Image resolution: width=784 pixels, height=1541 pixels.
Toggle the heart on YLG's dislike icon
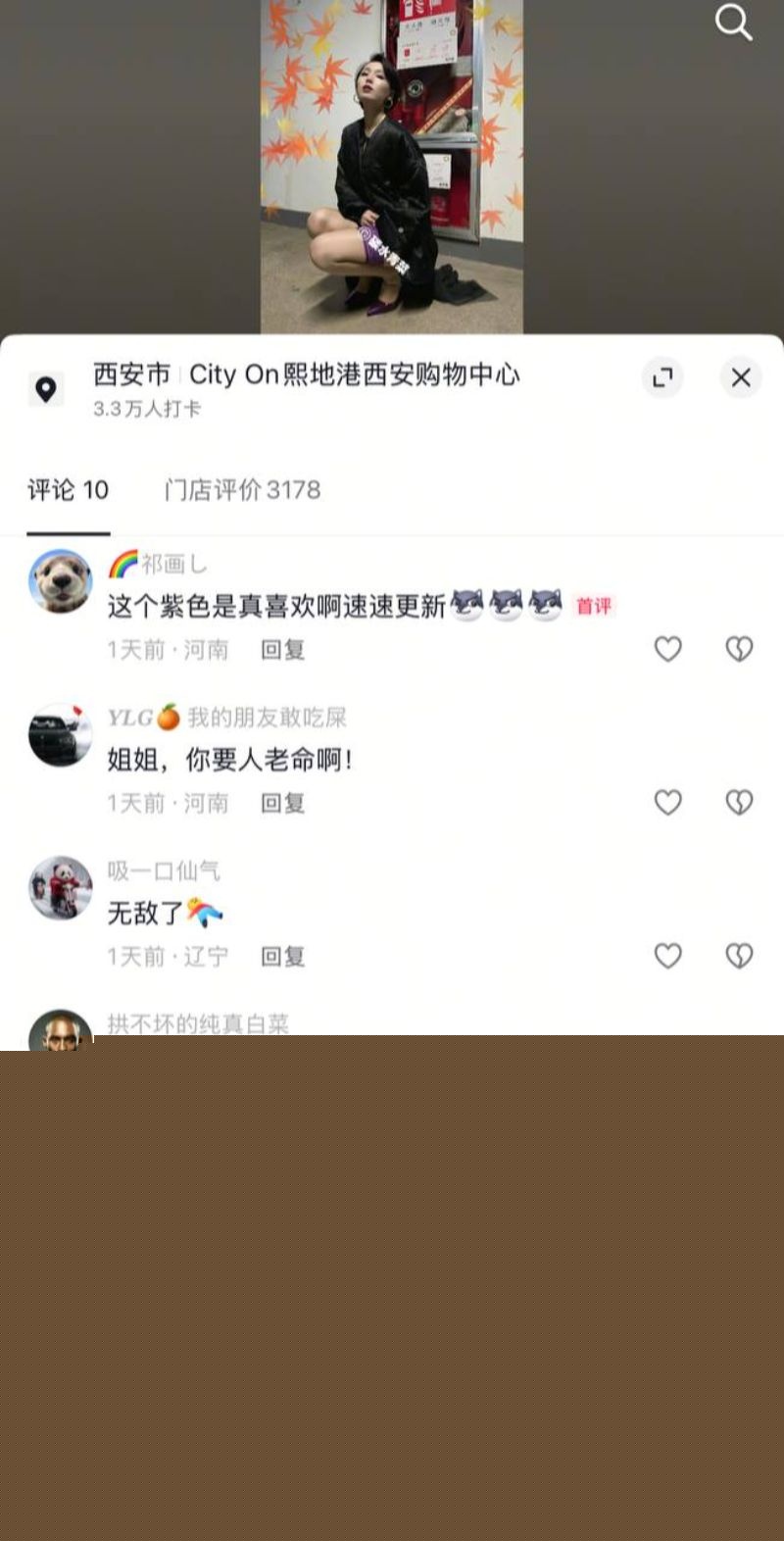(739, 802)
